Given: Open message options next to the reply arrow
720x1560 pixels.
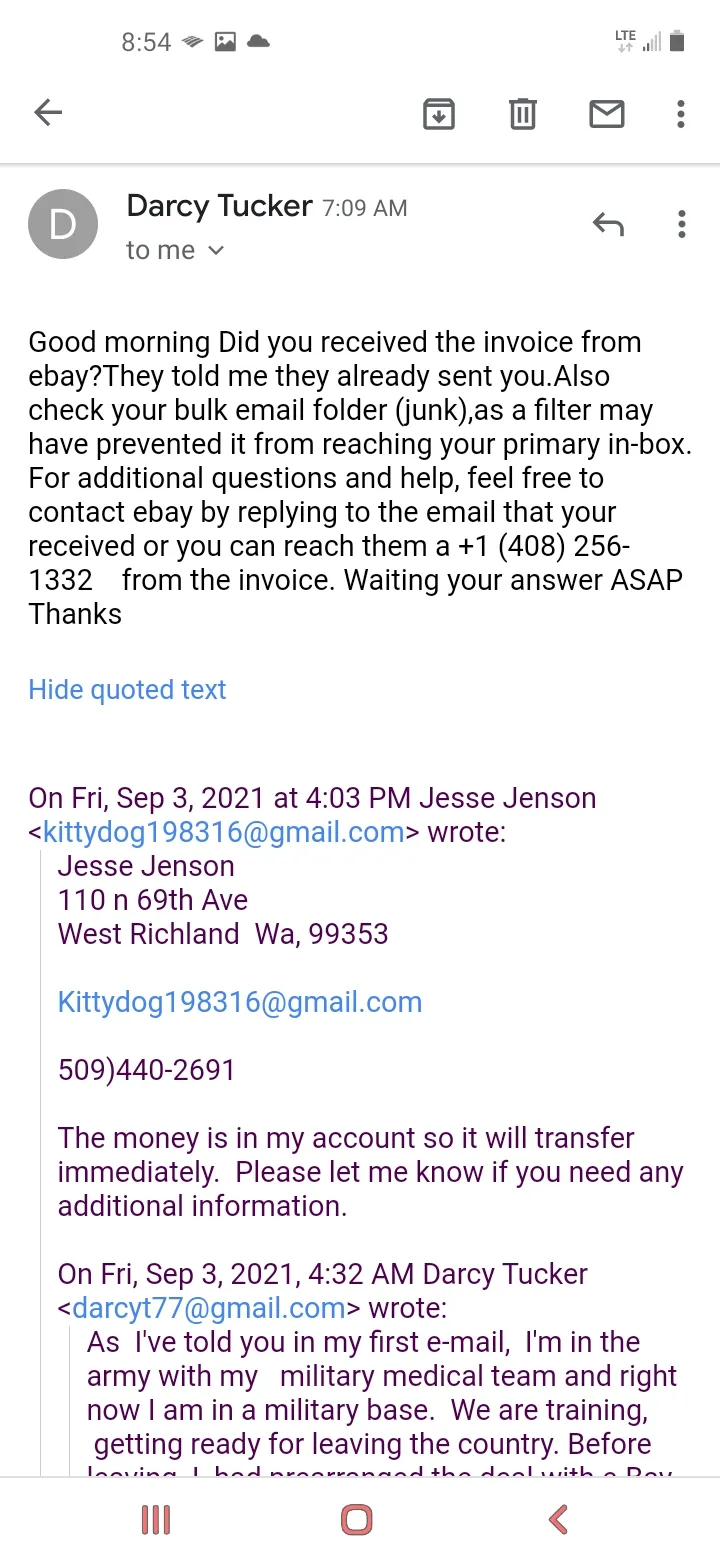Looking at the screenshot, I should point(681,224).
